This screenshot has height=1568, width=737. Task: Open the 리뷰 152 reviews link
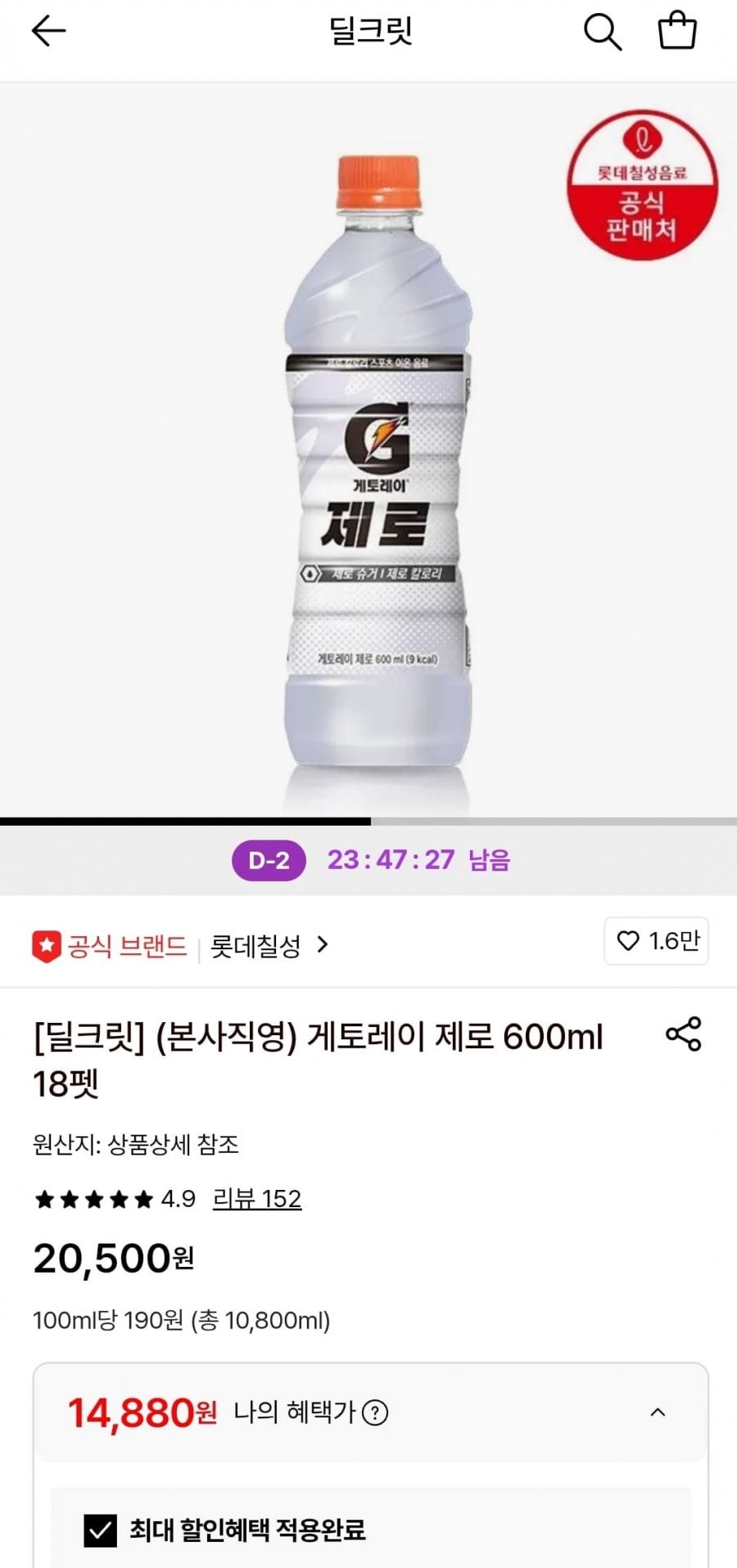[x=256, y=1199]
